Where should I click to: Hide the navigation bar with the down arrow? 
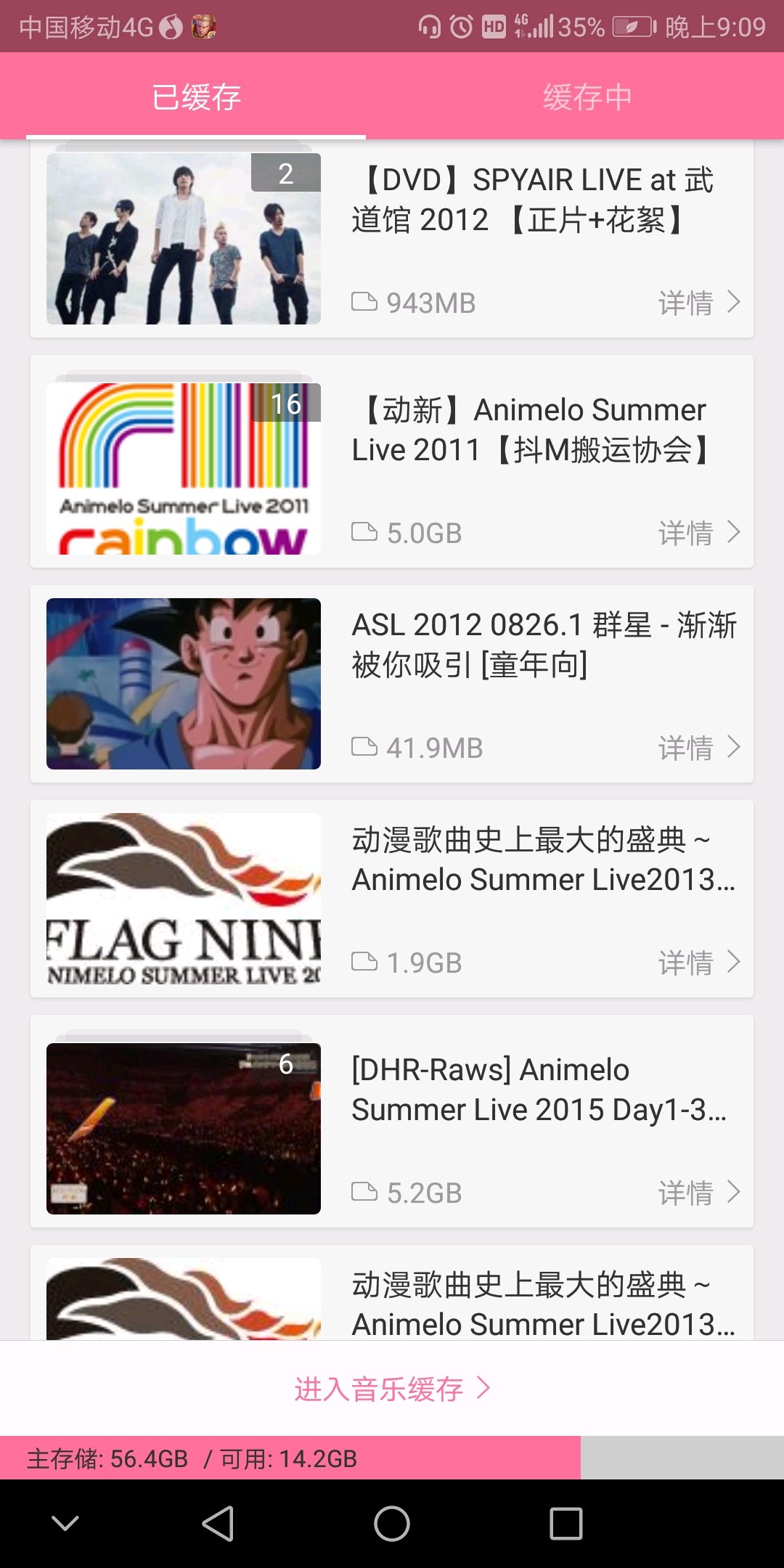coord(65,1523)
